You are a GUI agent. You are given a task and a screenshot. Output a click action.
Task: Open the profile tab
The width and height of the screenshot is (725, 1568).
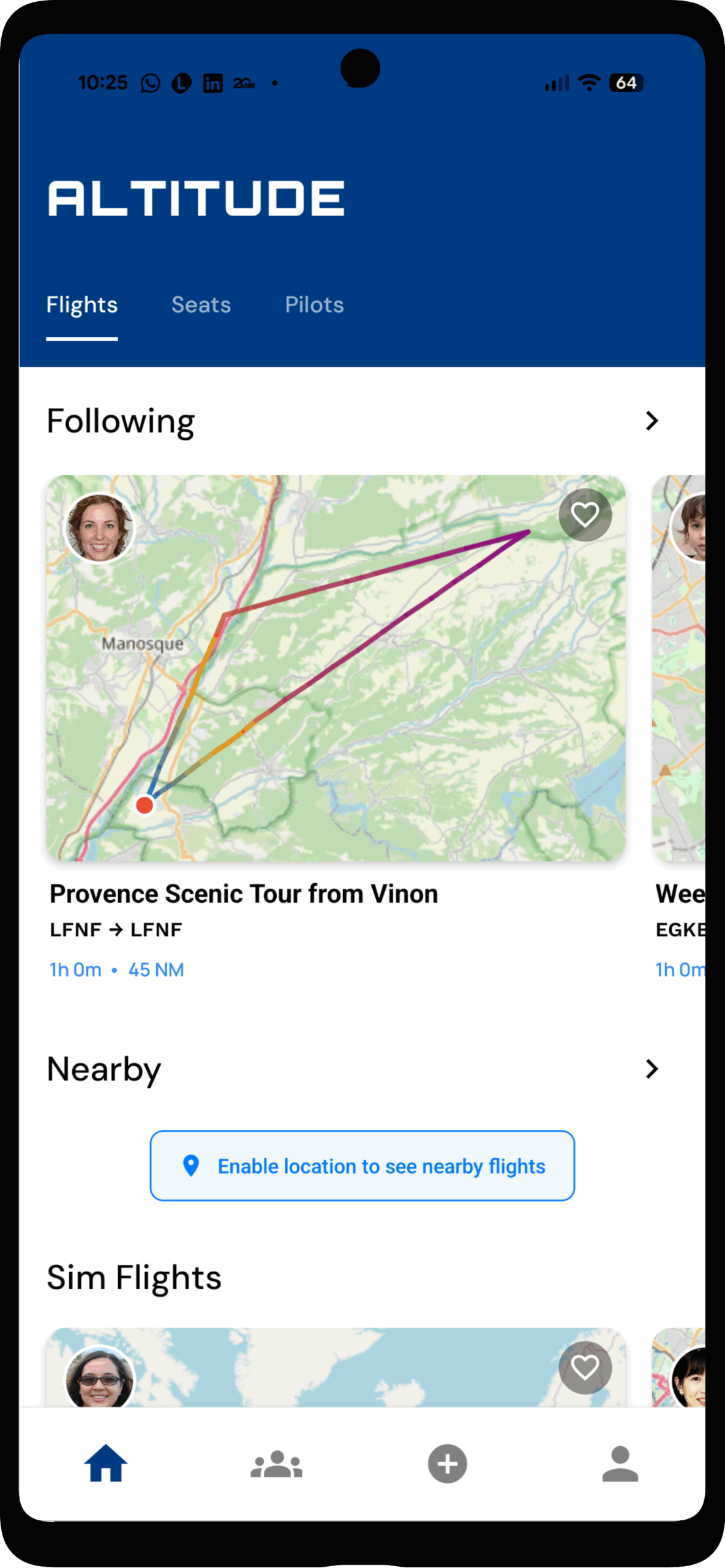pyautogui.click(x=620, y=1464)
